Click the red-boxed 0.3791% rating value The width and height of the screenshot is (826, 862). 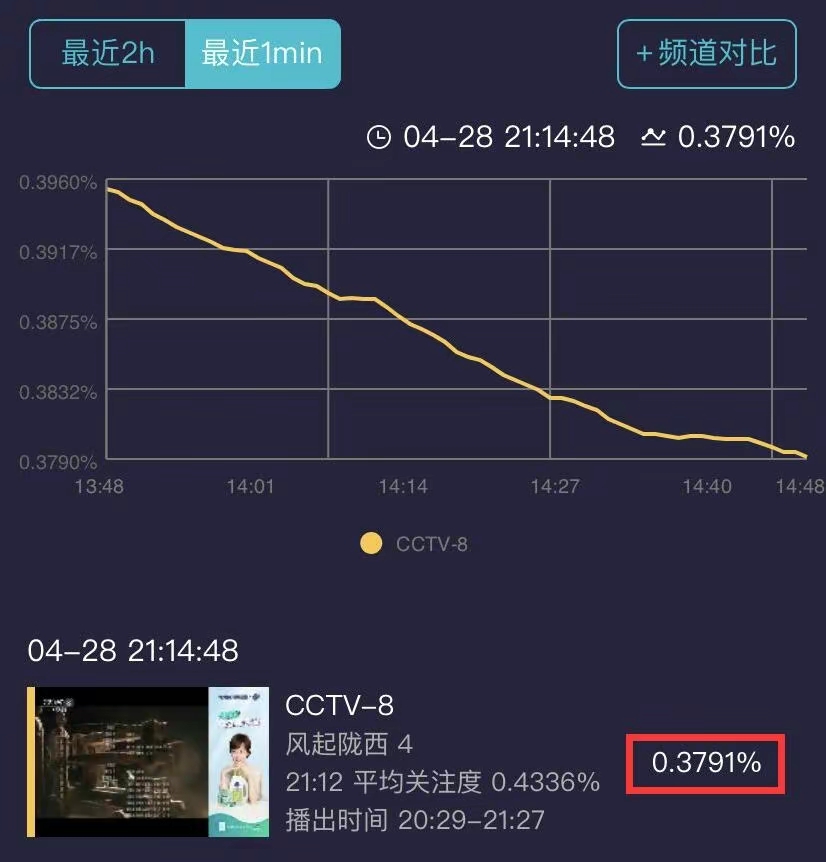click(x=705, y=765)
